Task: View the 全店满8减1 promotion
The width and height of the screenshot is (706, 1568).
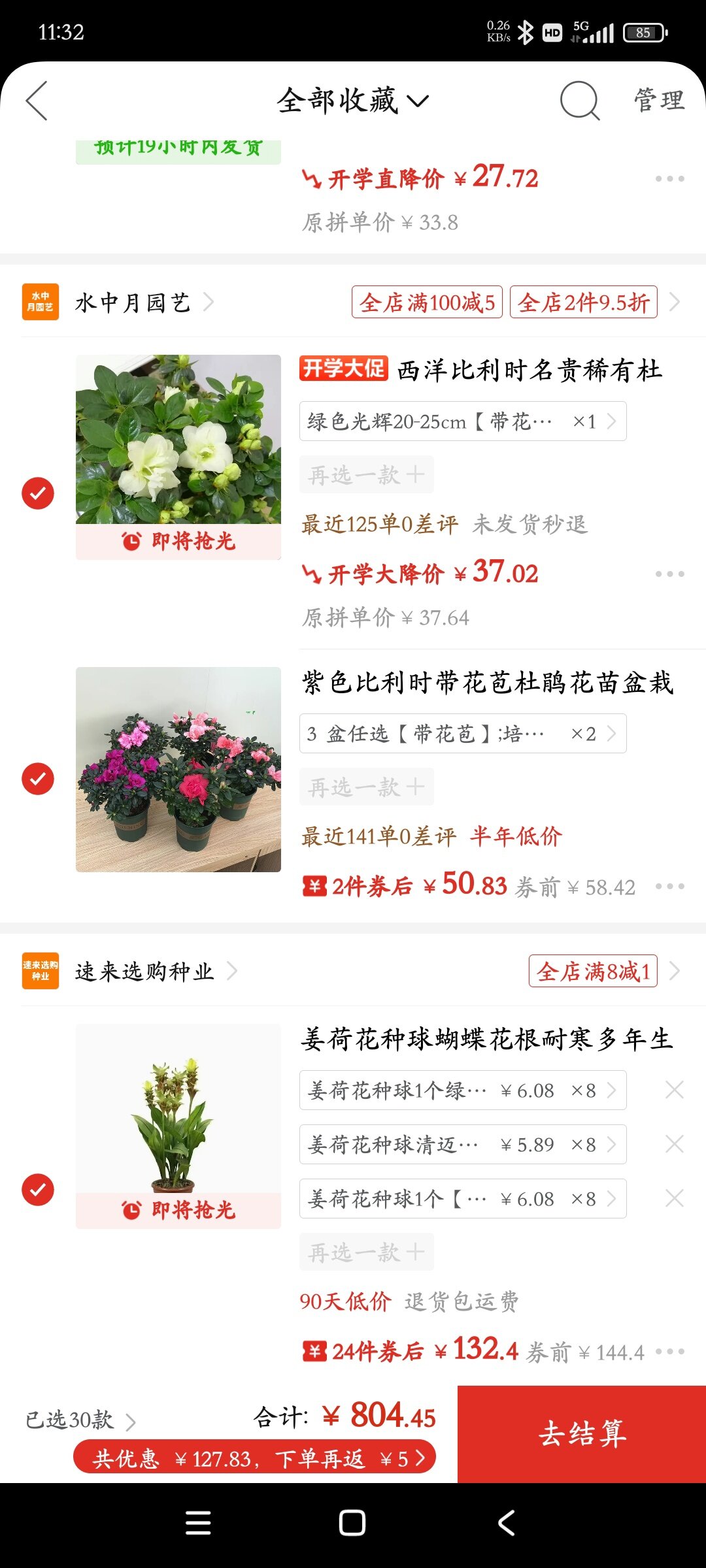Action: 593,972
